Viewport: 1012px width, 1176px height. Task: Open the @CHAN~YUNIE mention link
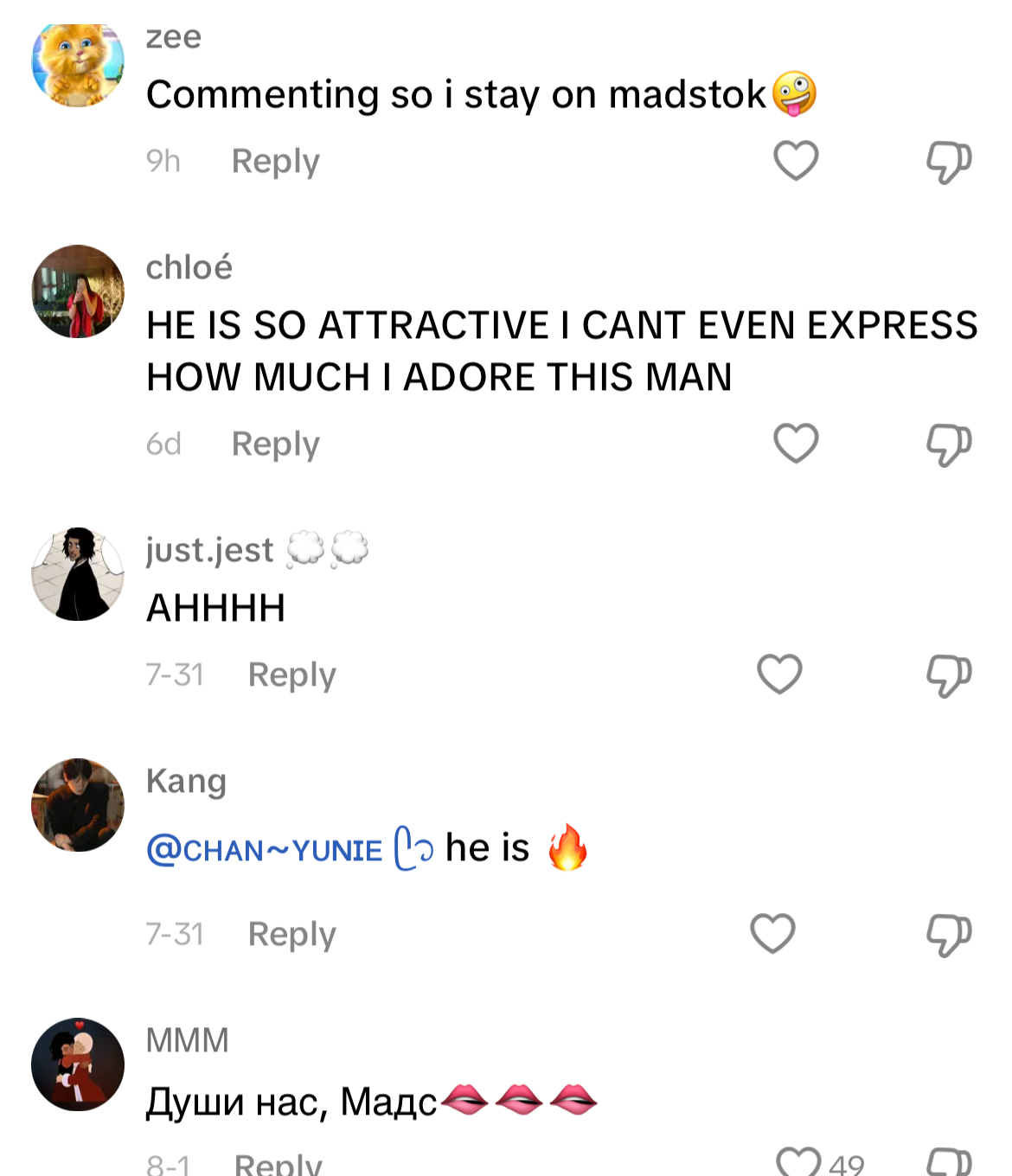point(265,850)
